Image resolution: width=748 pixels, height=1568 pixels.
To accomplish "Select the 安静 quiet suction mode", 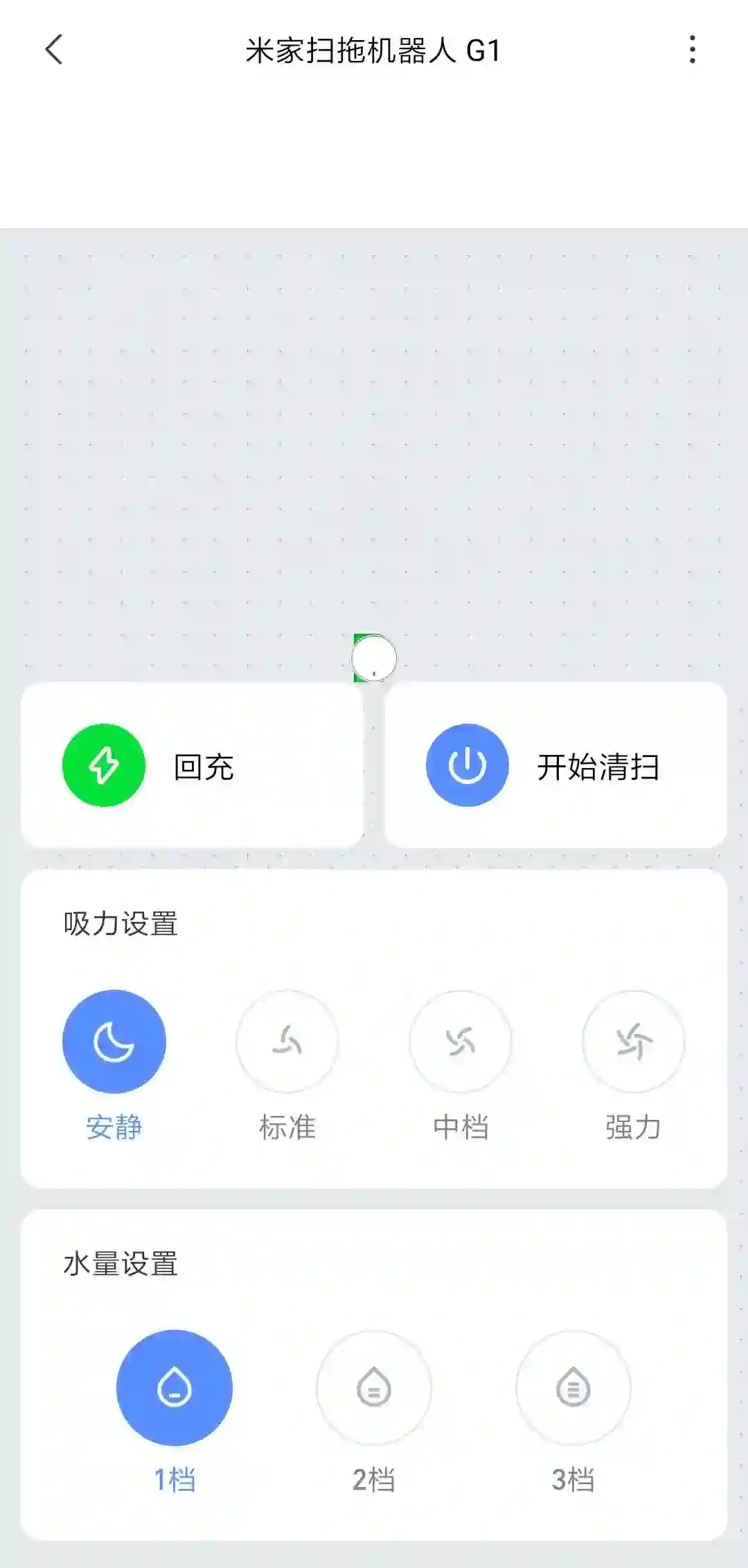I will 114,1042.
